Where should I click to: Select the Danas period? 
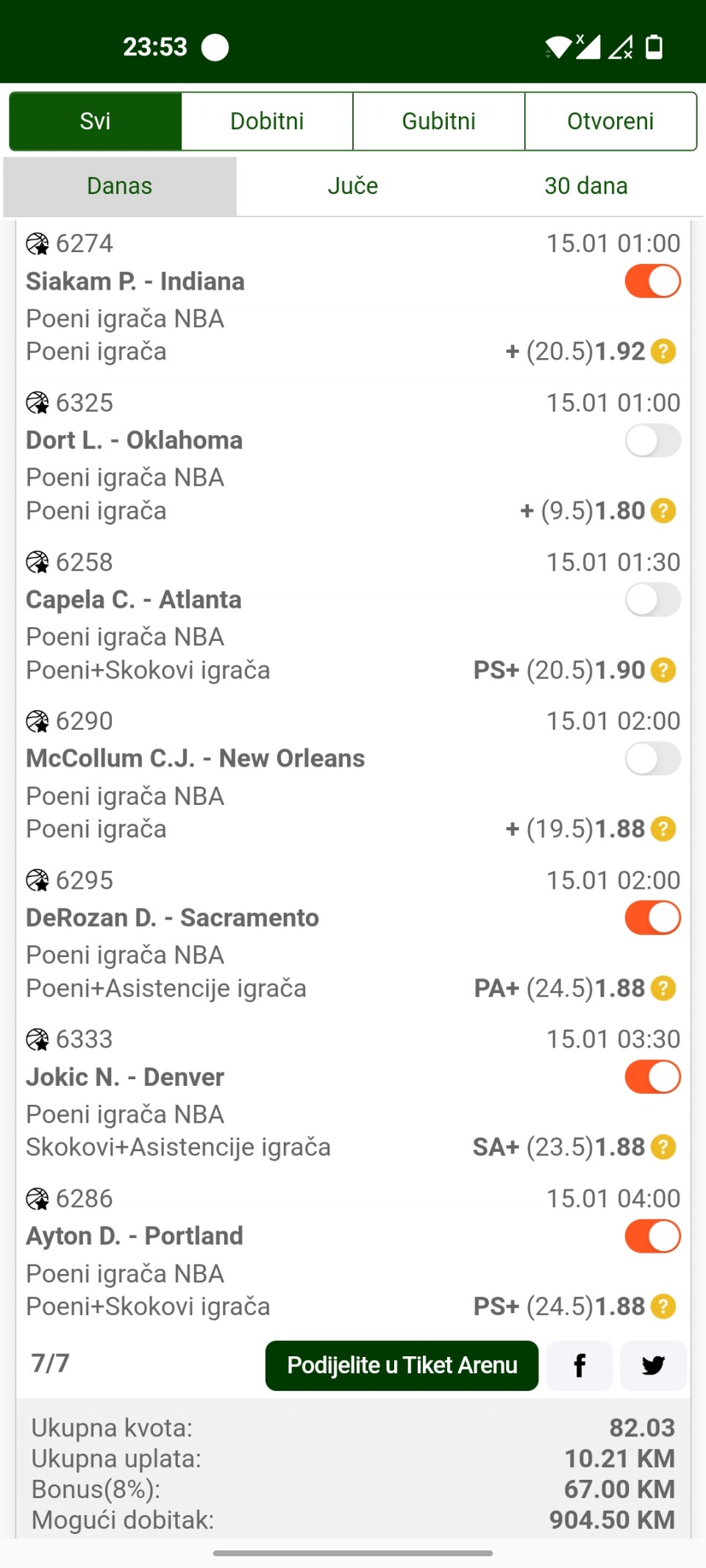click(x=120, y=186)
